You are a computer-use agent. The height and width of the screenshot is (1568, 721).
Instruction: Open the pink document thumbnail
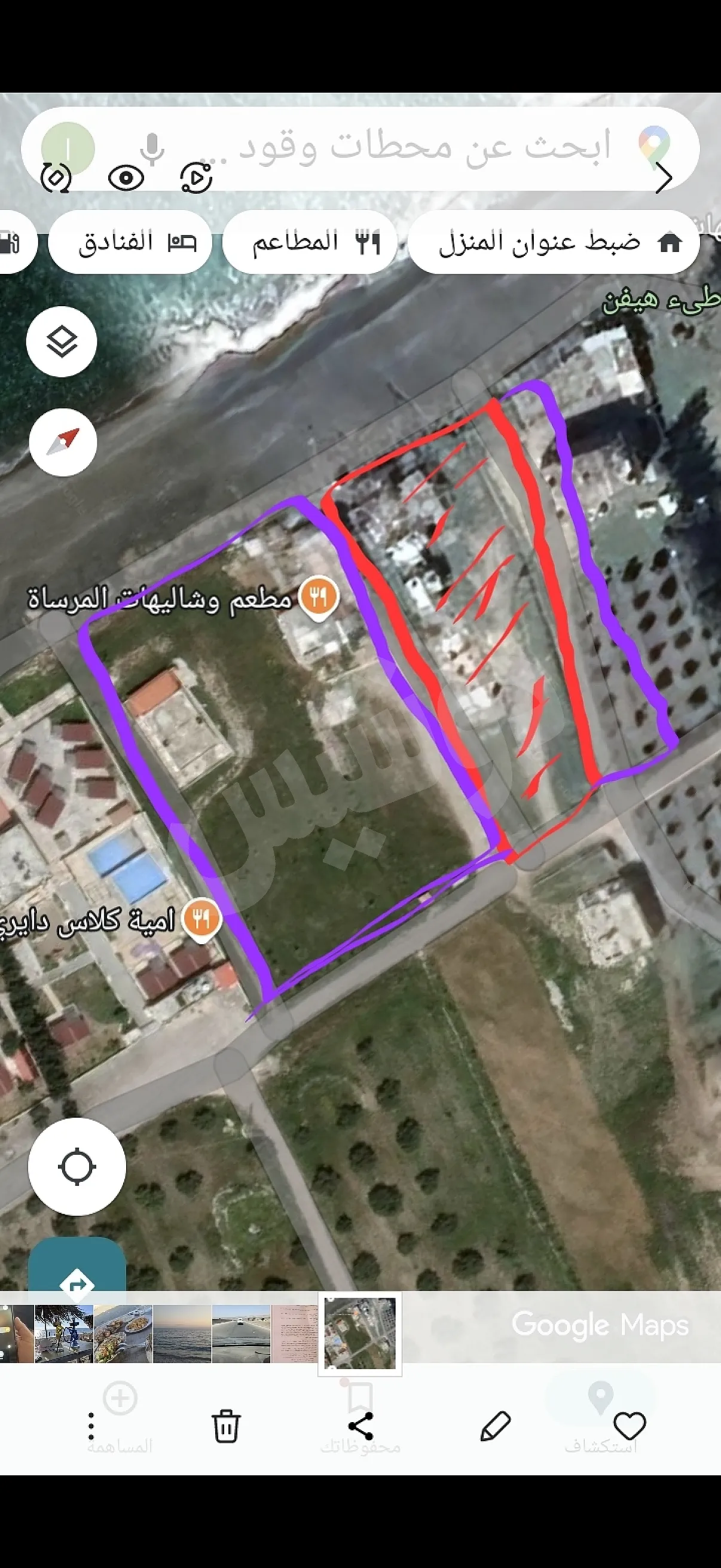click(294, 1334)
